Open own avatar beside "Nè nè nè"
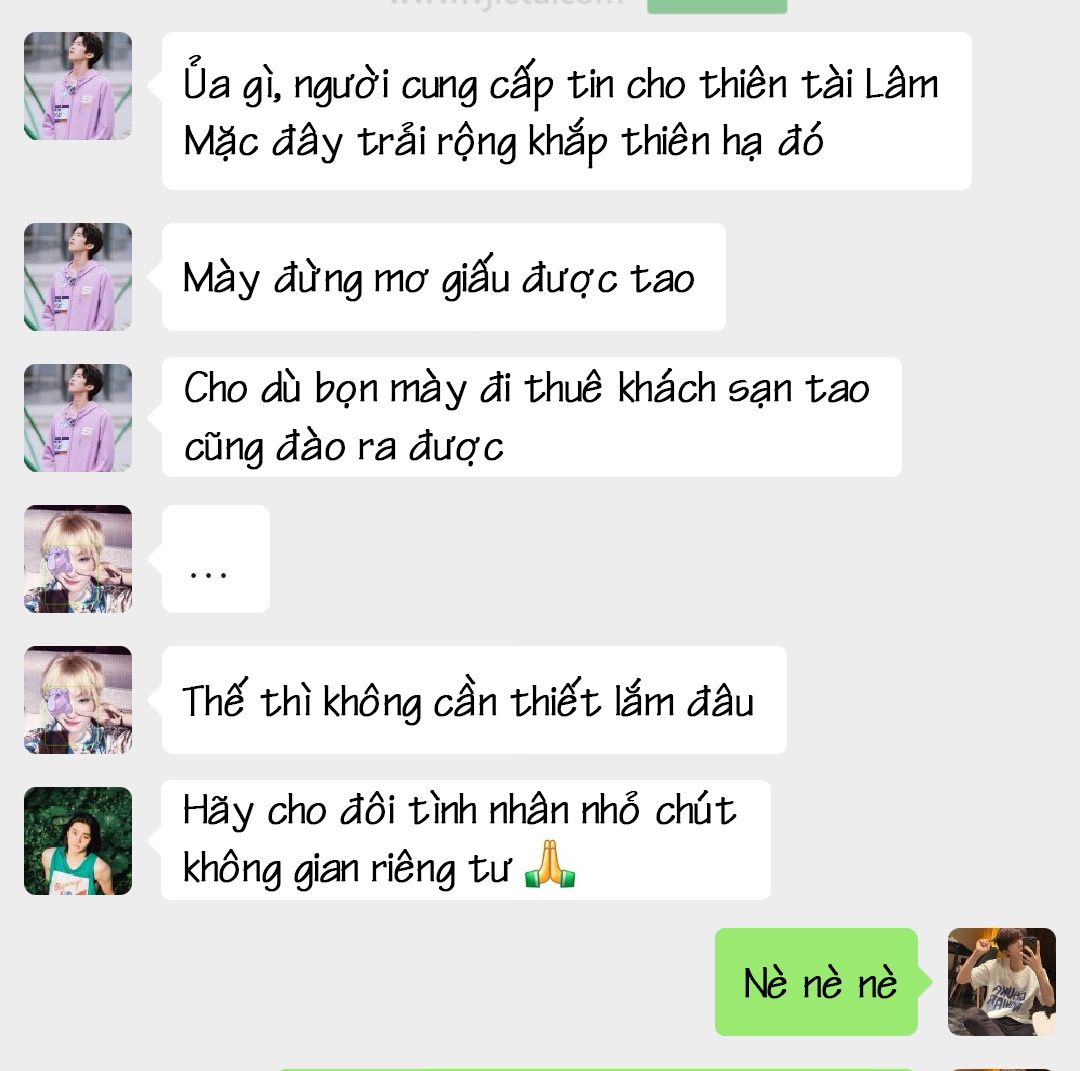Viewport: 1080px width, 1071px height. [x=1001, y=982]
